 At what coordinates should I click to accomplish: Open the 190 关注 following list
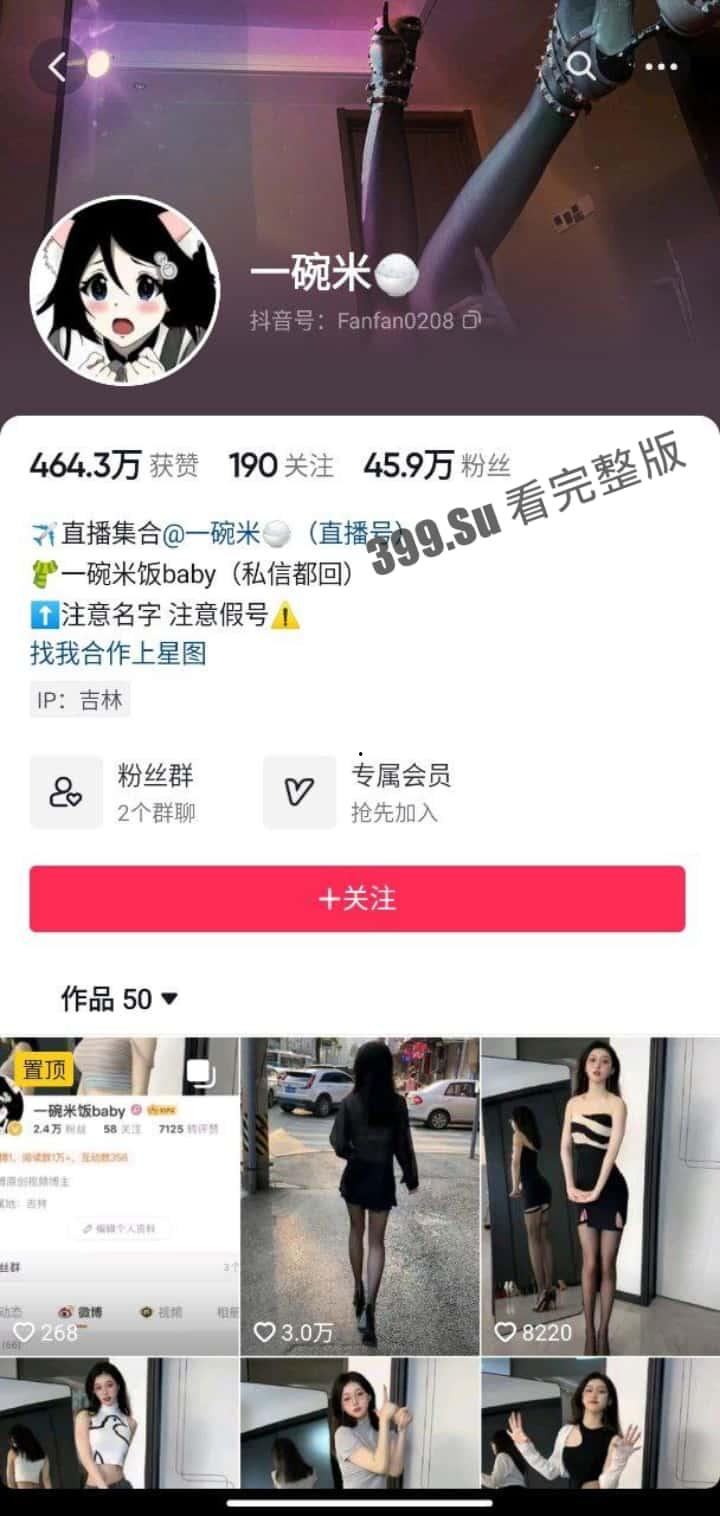click(280, 465)
